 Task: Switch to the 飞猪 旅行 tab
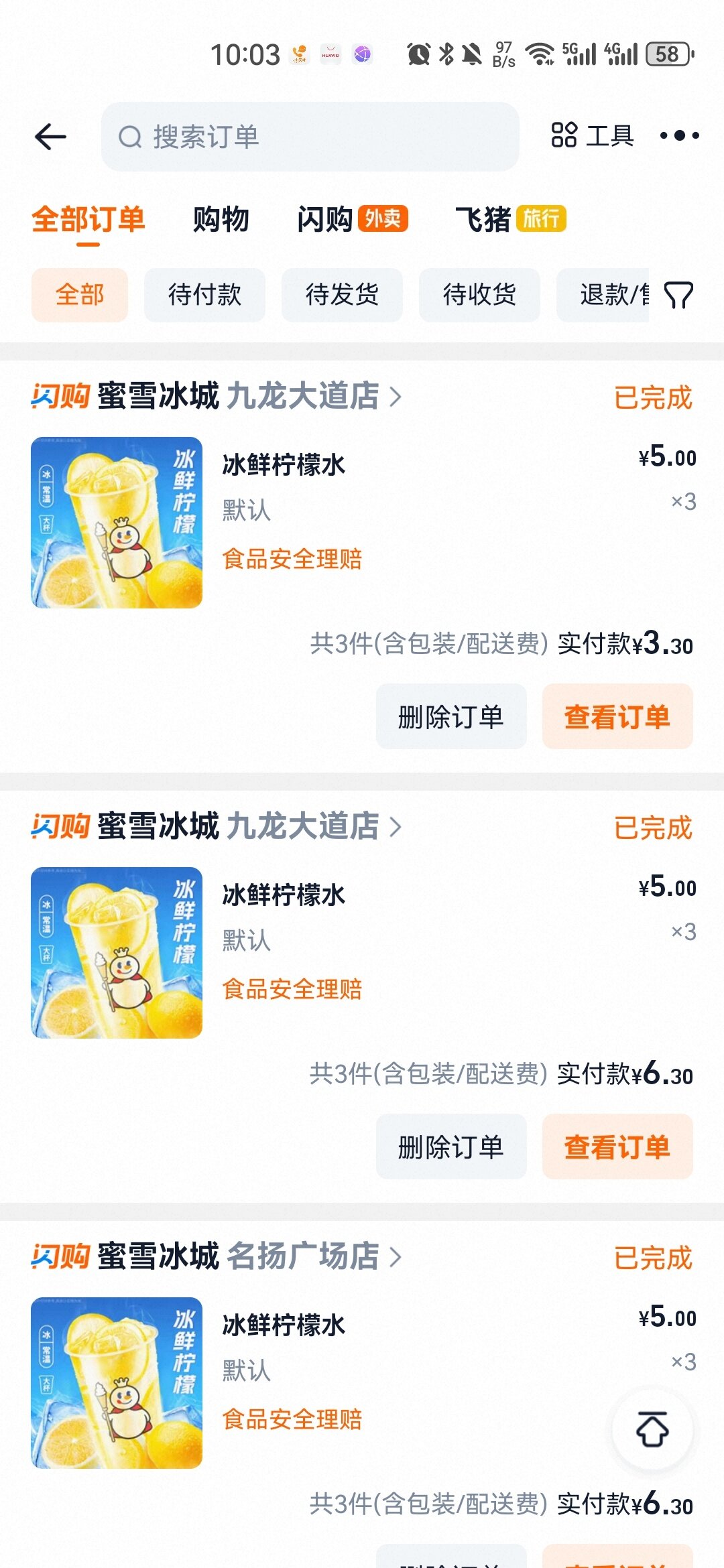coord(510,219)
